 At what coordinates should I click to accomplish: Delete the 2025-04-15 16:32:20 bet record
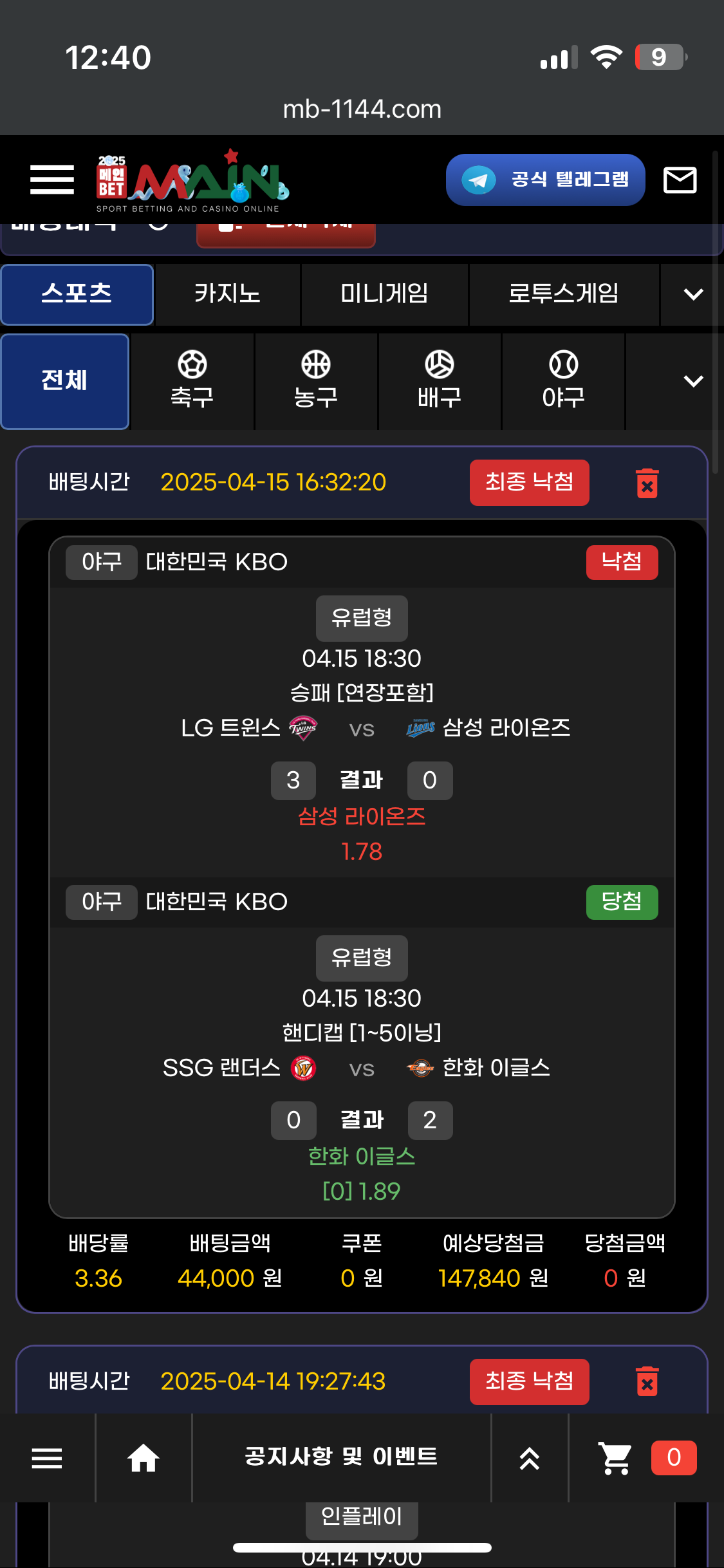[647, 483]
